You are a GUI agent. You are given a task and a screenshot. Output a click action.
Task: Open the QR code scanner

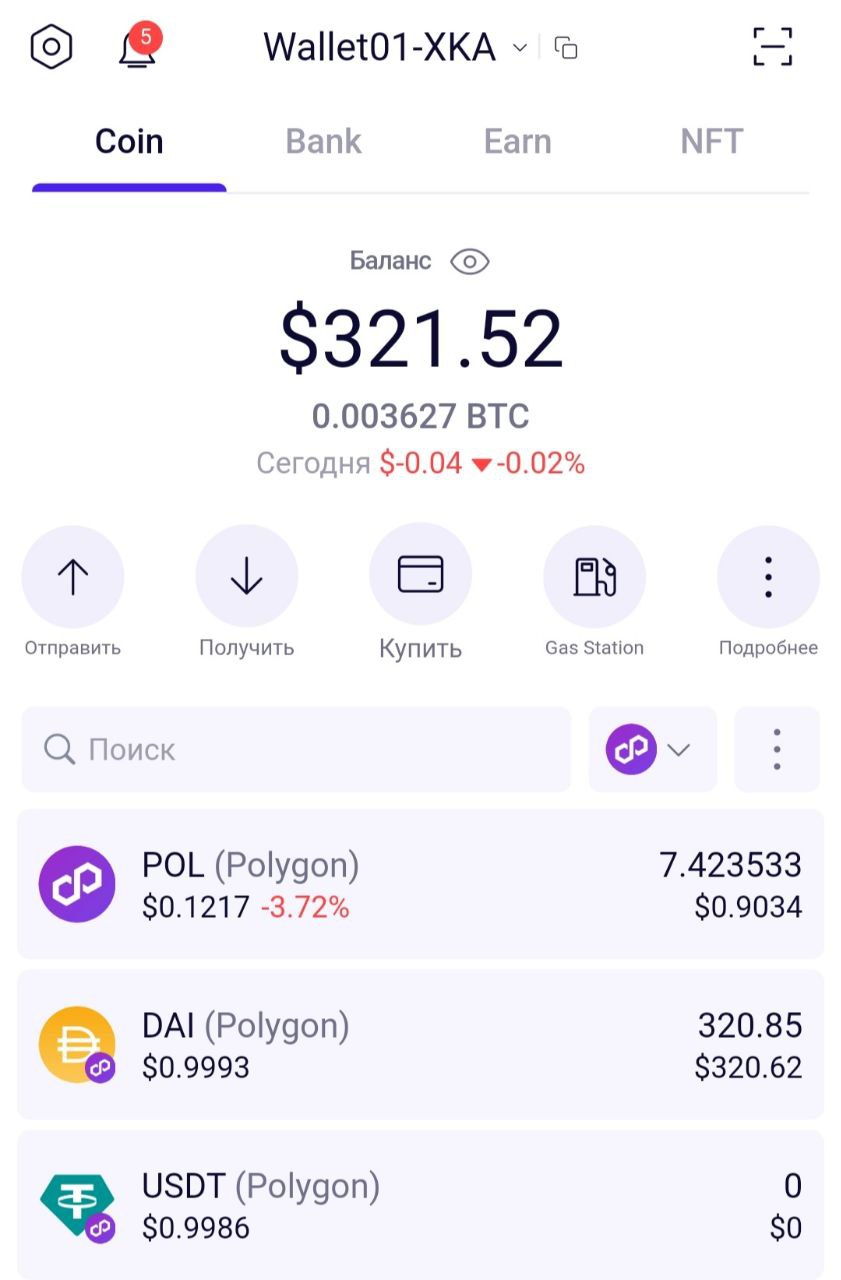[772, 47]
